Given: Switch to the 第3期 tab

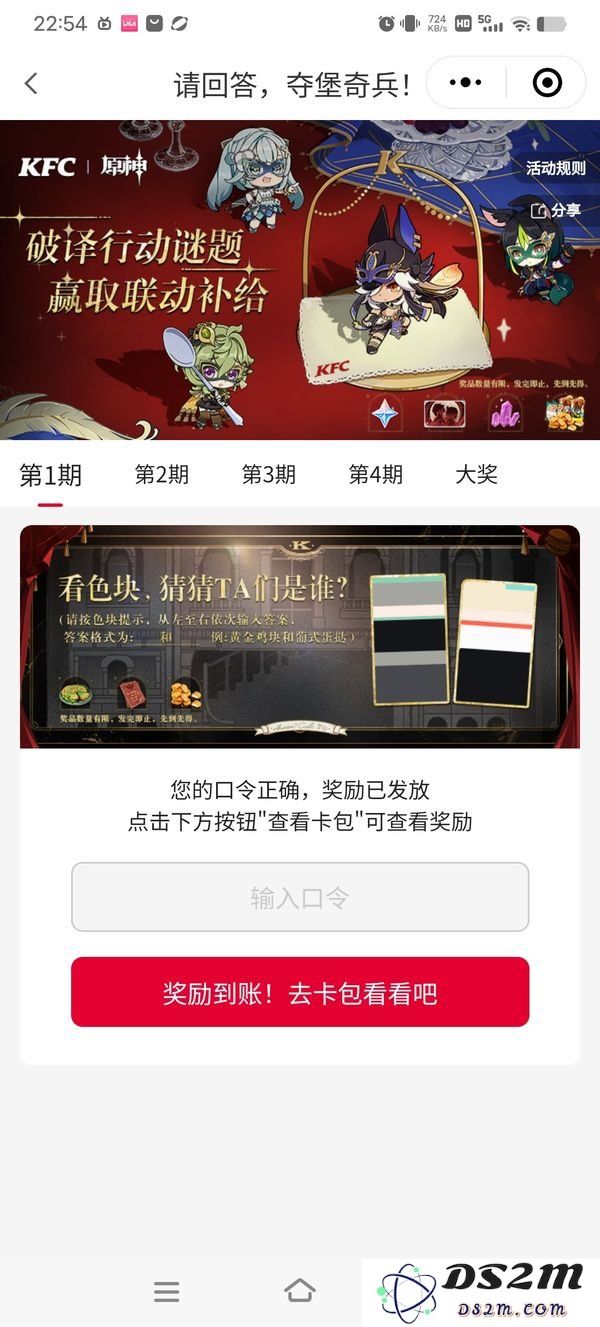Looking at the screenshot, I should 269,475.
